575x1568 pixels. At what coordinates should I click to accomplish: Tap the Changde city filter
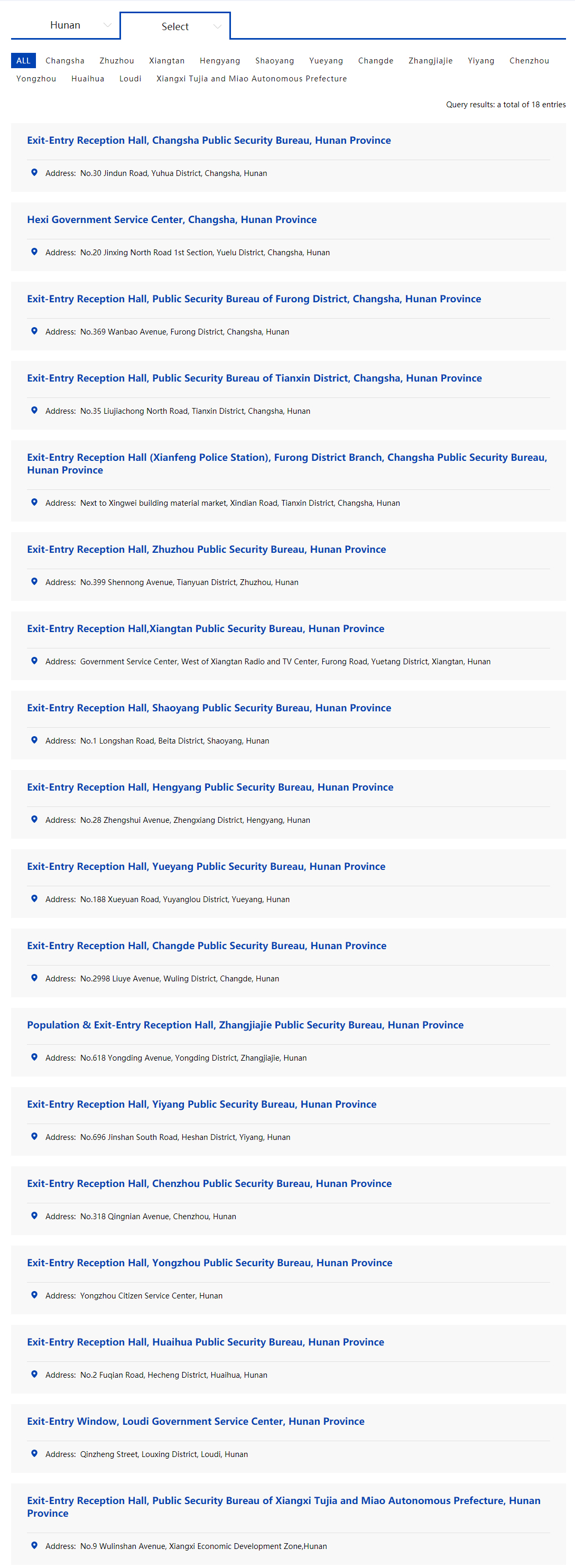coord(375,61)
